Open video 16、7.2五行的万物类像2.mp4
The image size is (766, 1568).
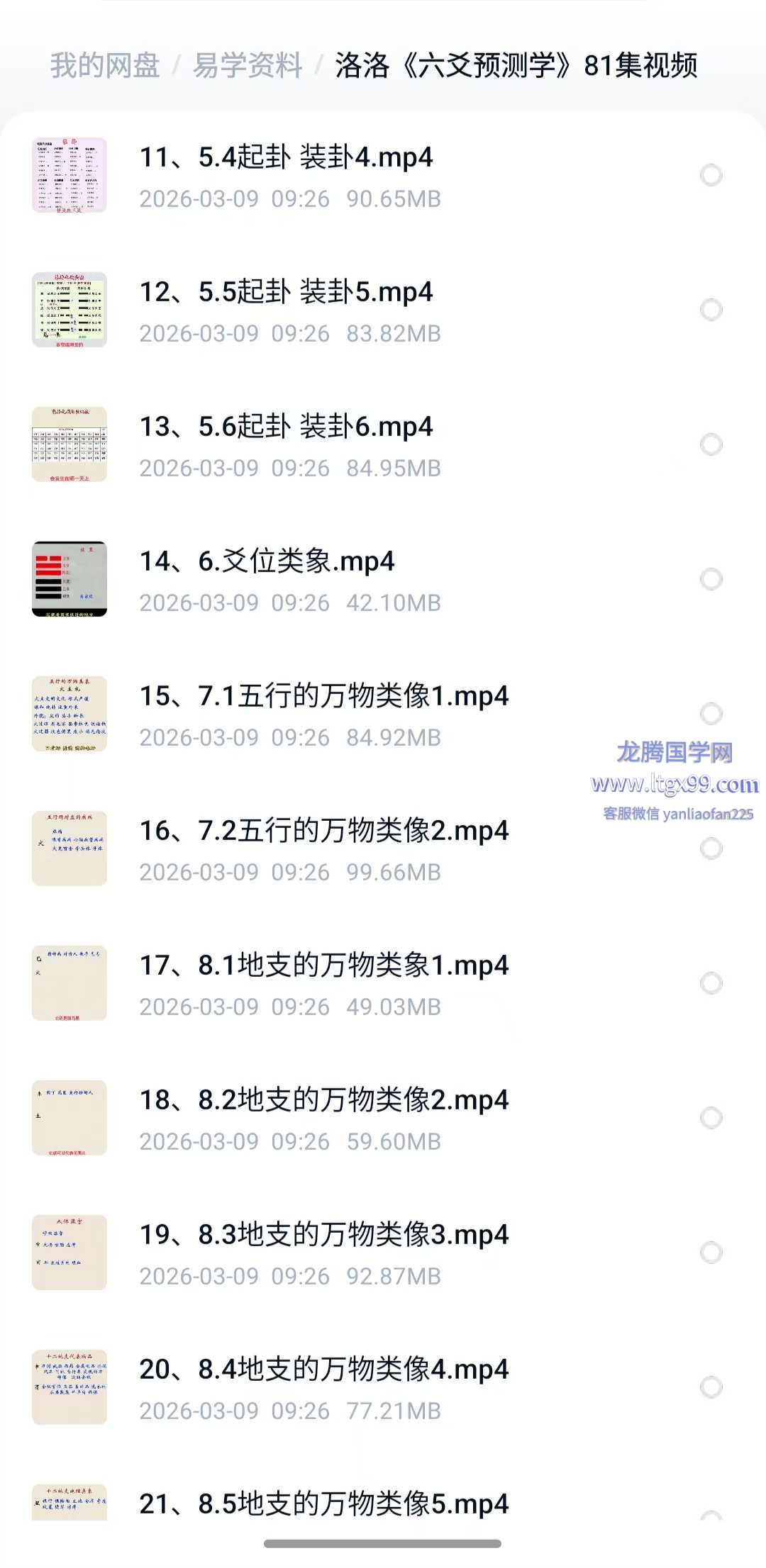323,831
